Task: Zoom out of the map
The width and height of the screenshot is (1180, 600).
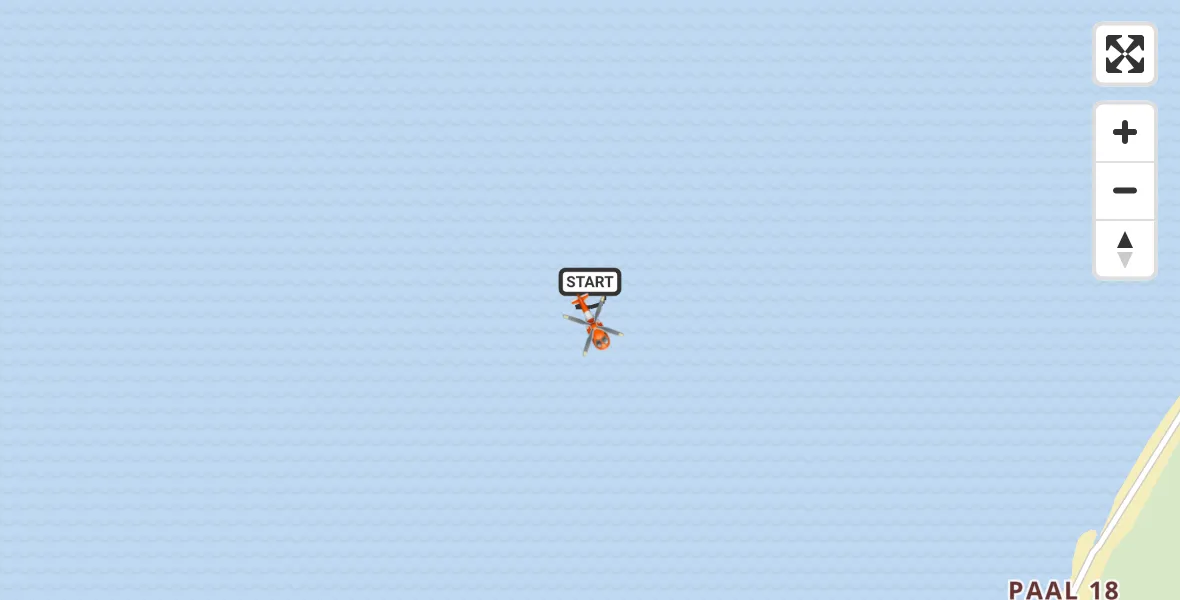Action: point(1124,190)
